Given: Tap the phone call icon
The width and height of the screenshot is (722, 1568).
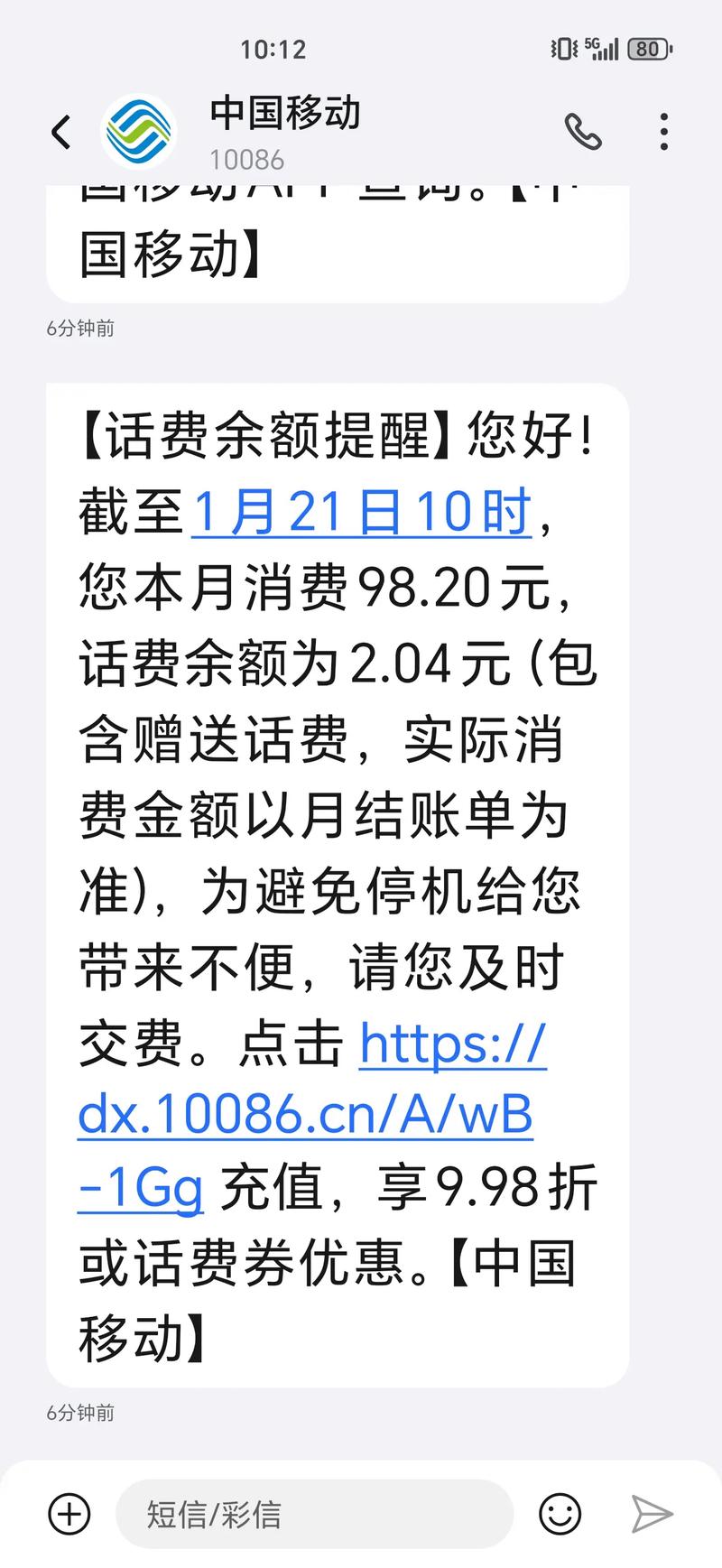Looking at the screenshot, I should [x=585, y=132].
